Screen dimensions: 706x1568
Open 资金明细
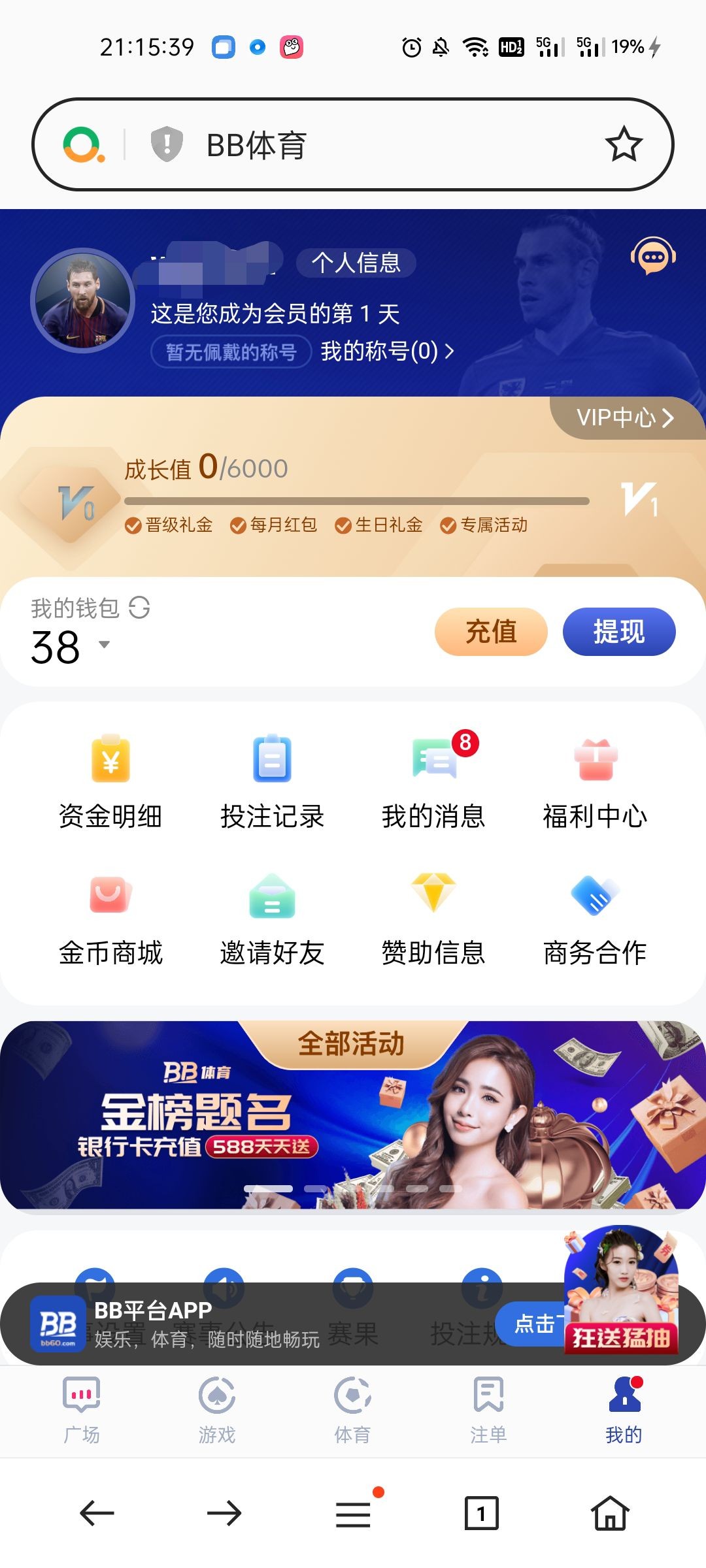(x=110, y=781)
